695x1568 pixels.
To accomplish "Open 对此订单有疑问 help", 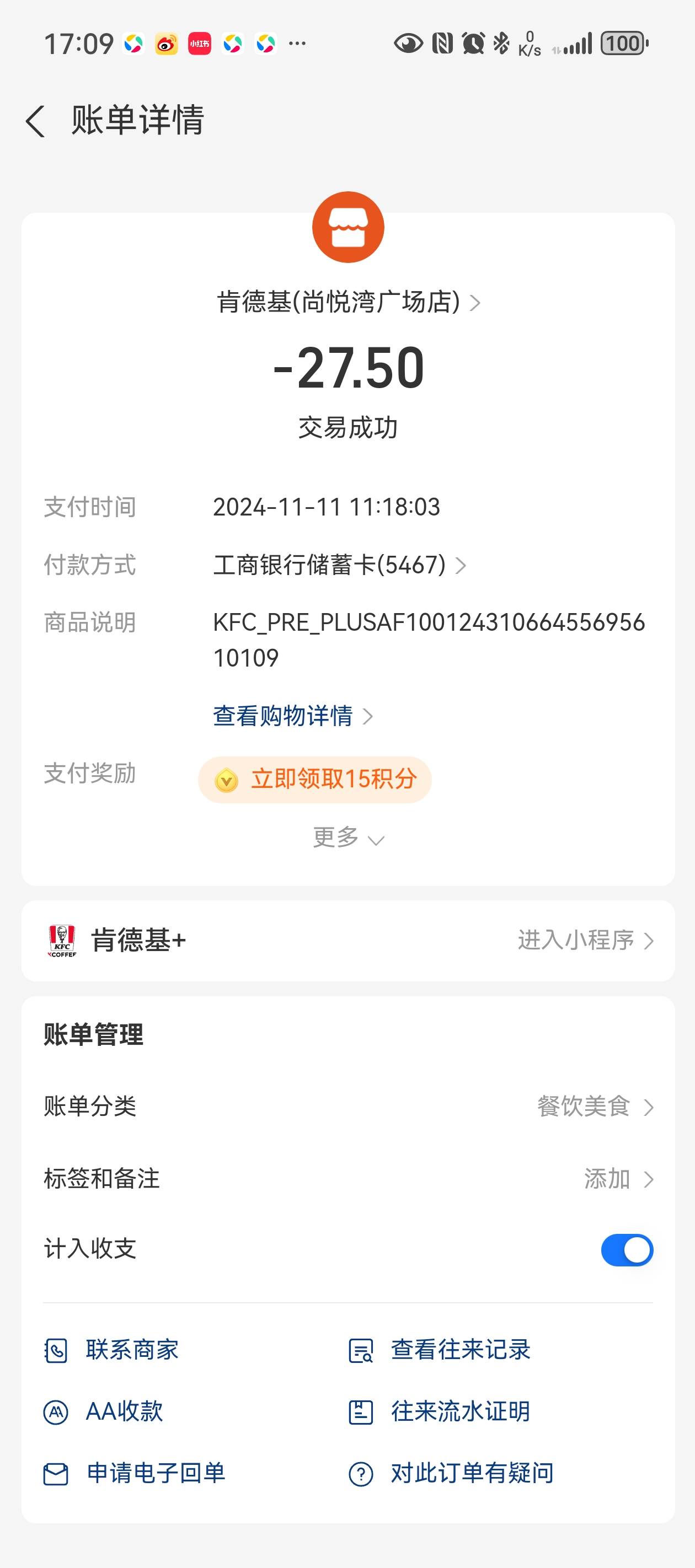I will click(x=451, y=1474).
